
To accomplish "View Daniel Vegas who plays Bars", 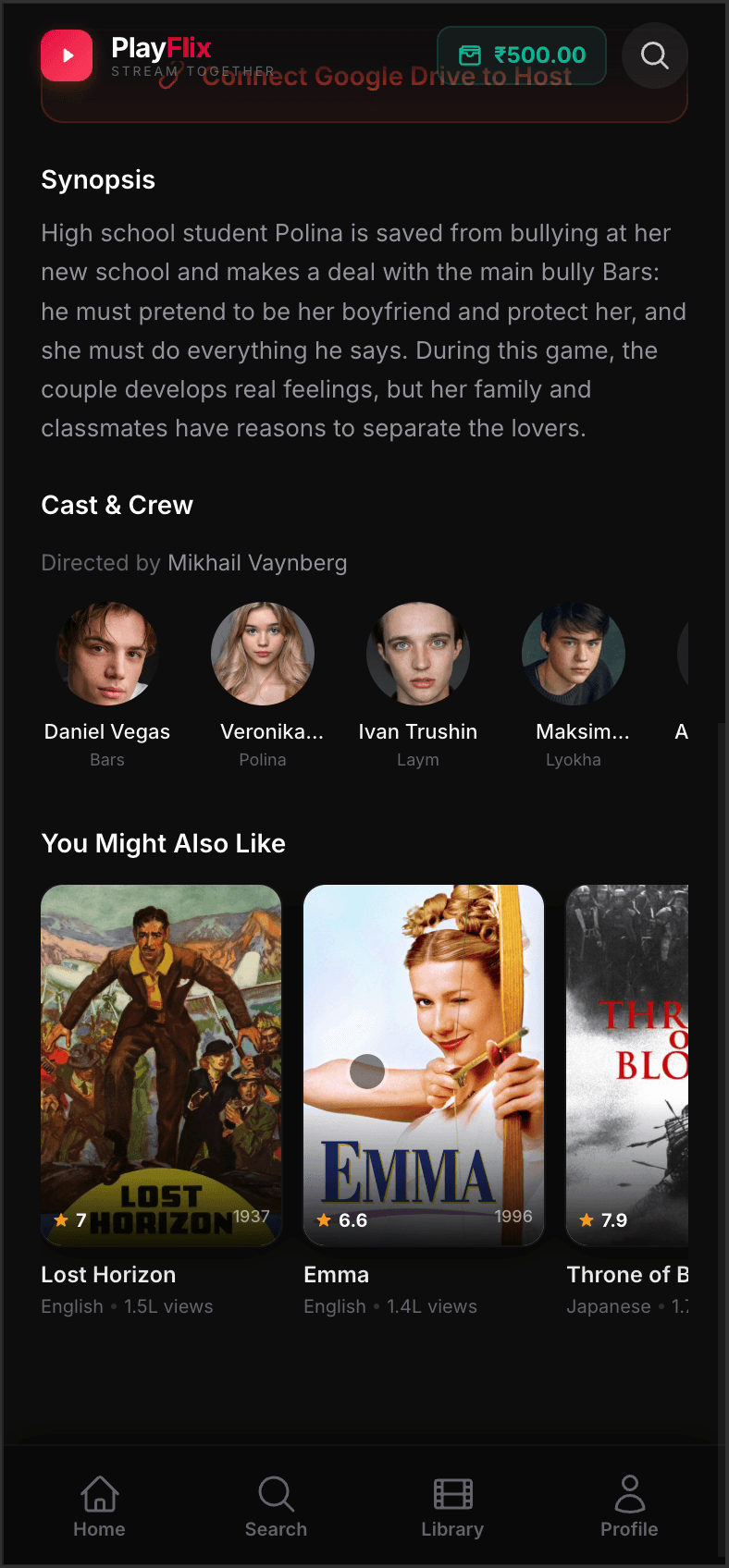I will pos(106,653).
